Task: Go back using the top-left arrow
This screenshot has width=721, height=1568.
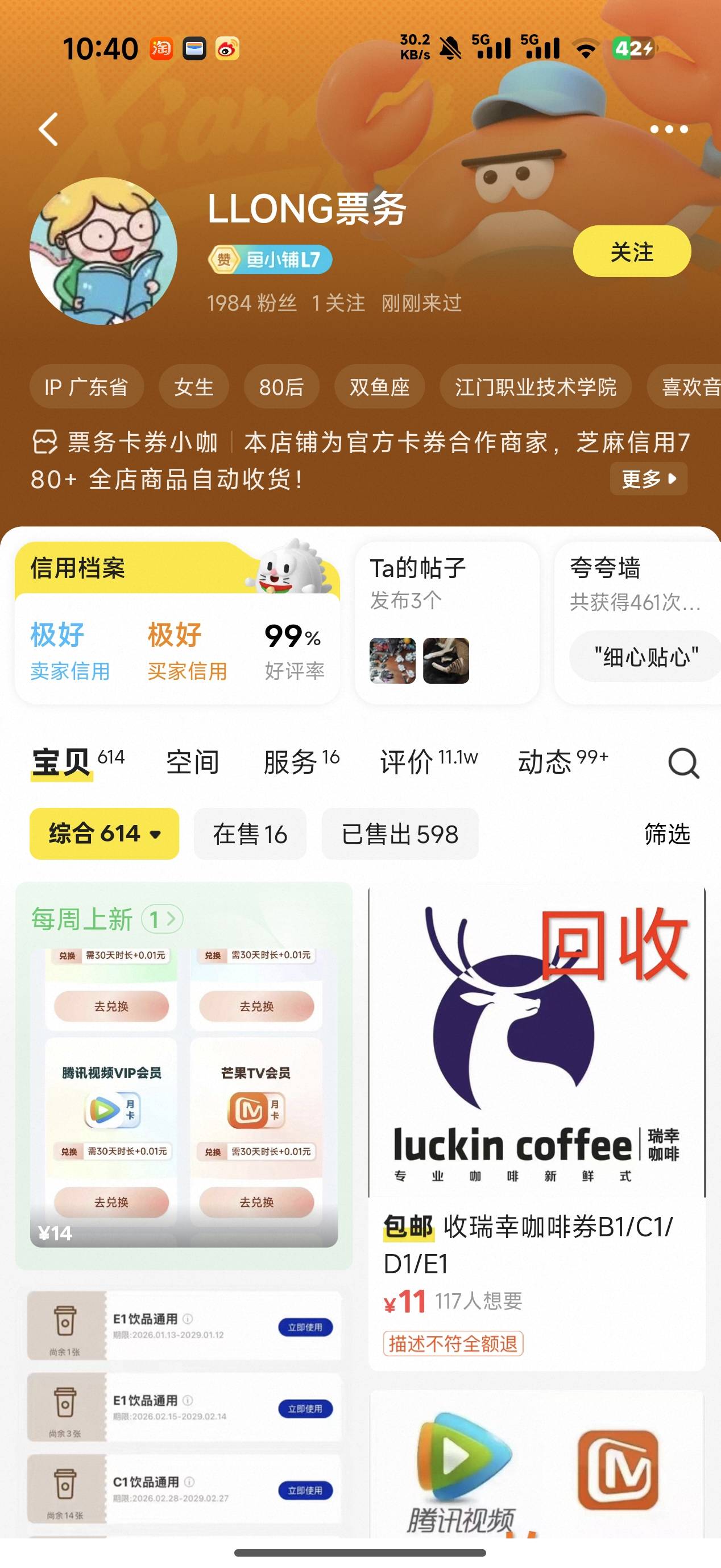Action: [x=49, y=129]
